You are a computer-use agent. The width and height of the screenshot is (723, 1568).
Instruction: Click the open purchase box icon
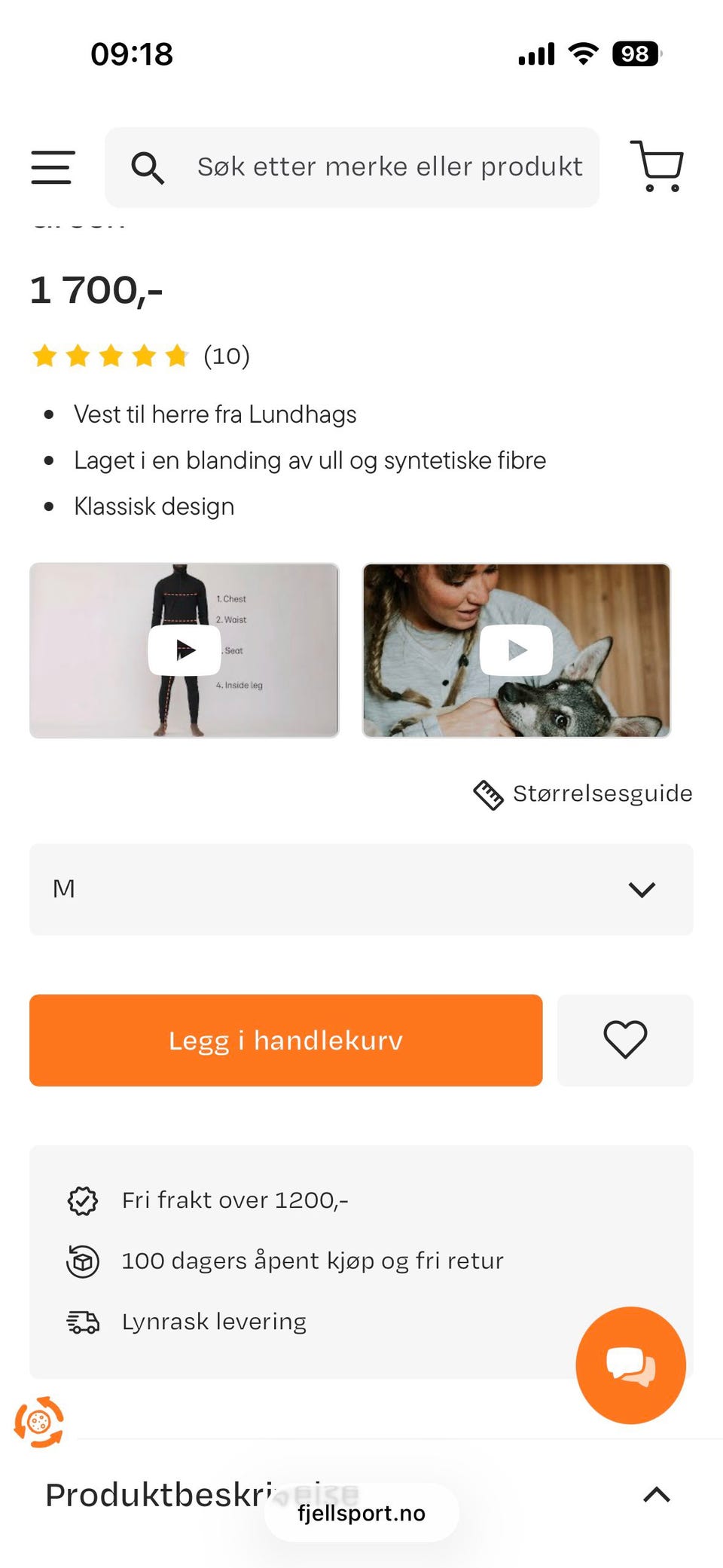[x=82, y=1260]
